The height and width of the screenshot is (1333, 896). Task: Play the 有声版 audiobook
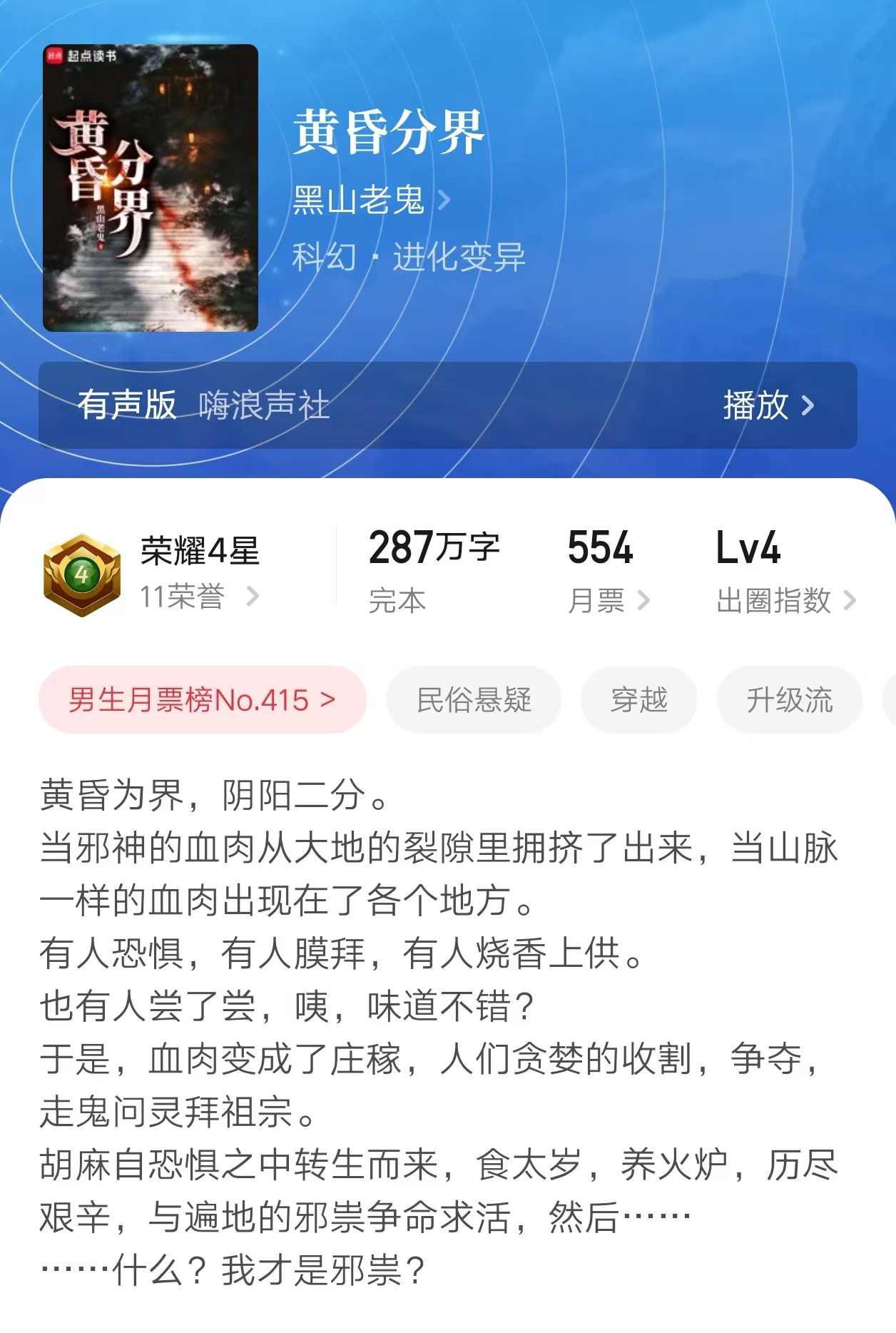[x=768, y=405]
